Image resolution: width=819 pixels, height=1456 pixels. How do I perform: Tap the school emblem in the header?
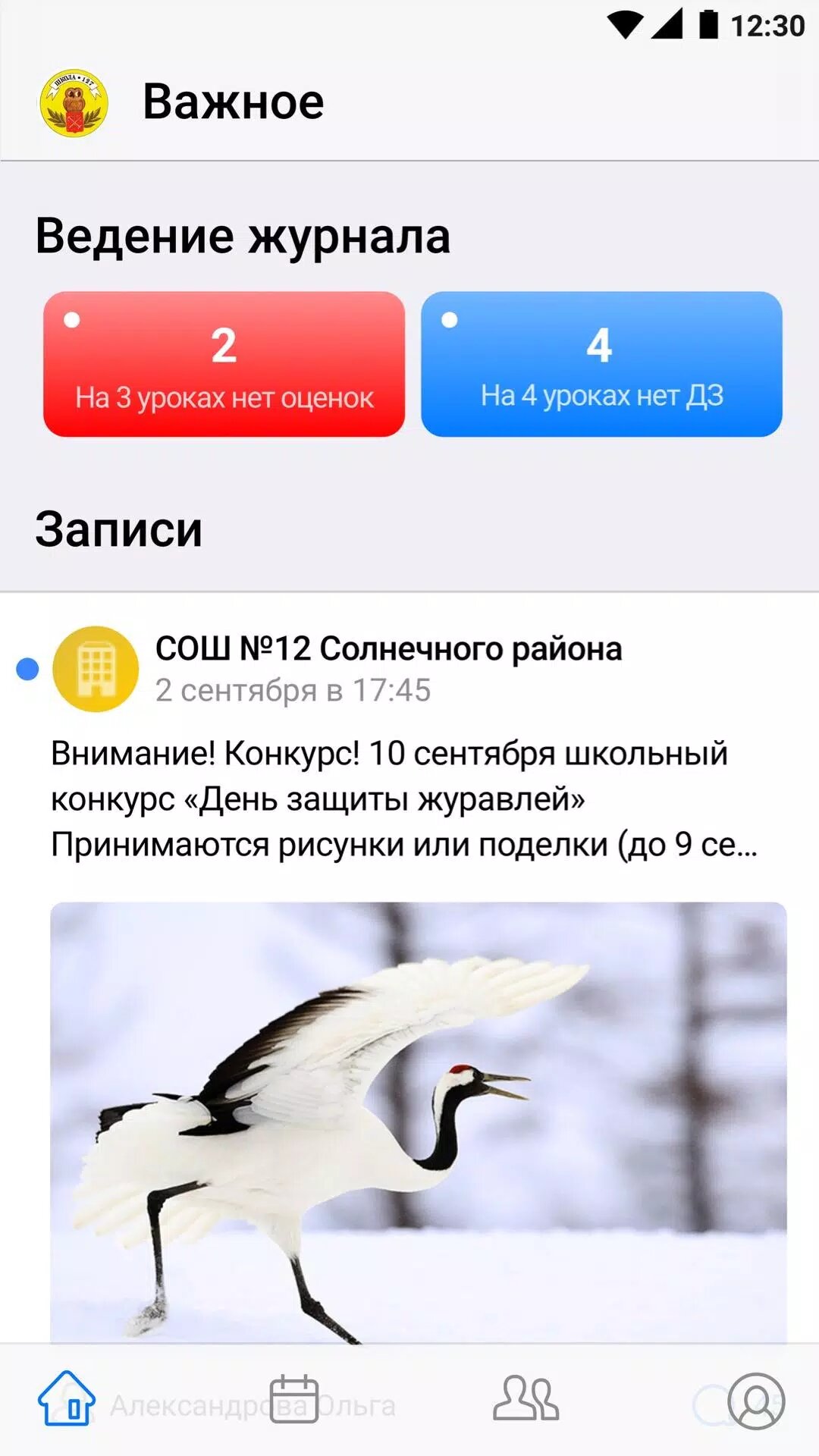coord(74,103)
